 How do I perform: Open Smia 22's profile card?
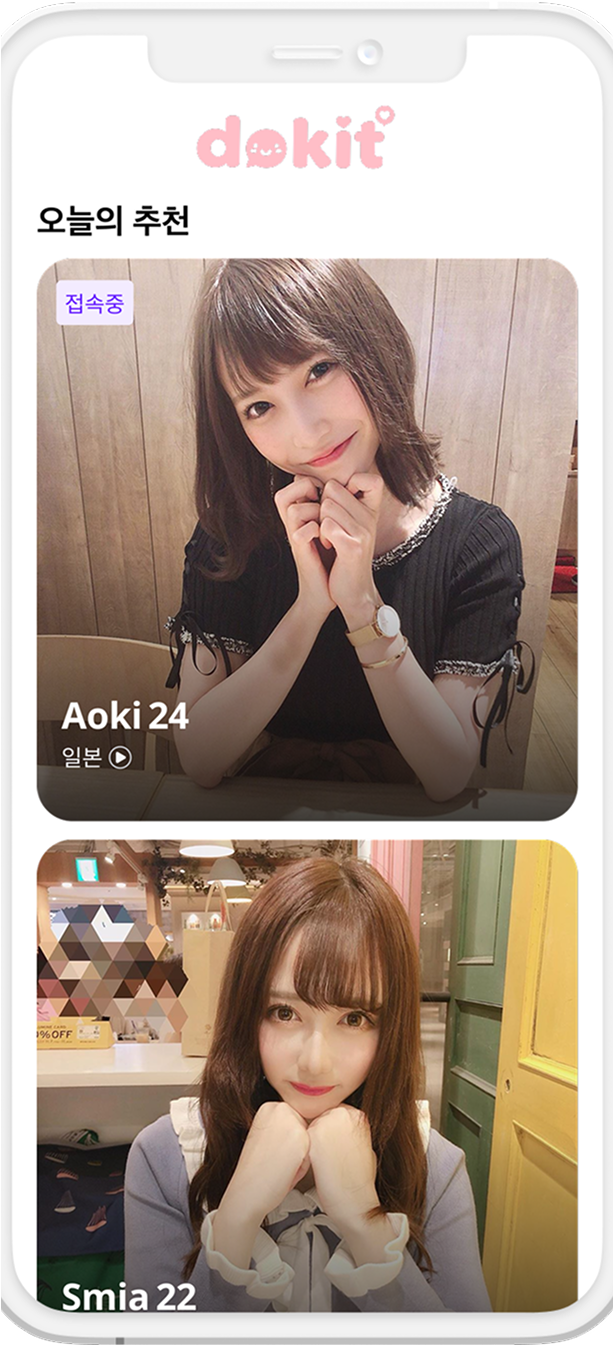(307, 1075)
